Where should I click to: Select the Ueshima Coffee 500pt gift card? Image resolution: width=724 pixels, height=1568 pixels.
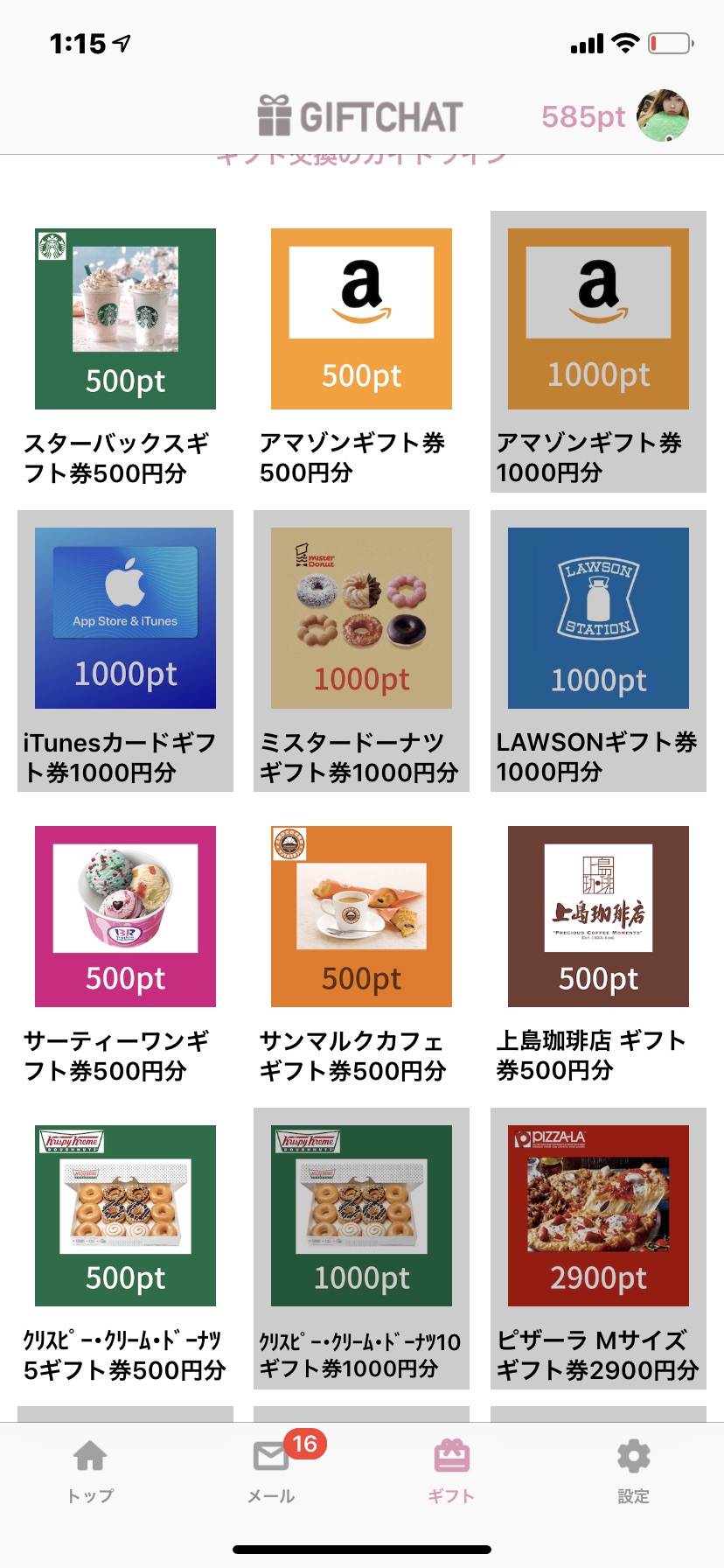tap(598, 950)
